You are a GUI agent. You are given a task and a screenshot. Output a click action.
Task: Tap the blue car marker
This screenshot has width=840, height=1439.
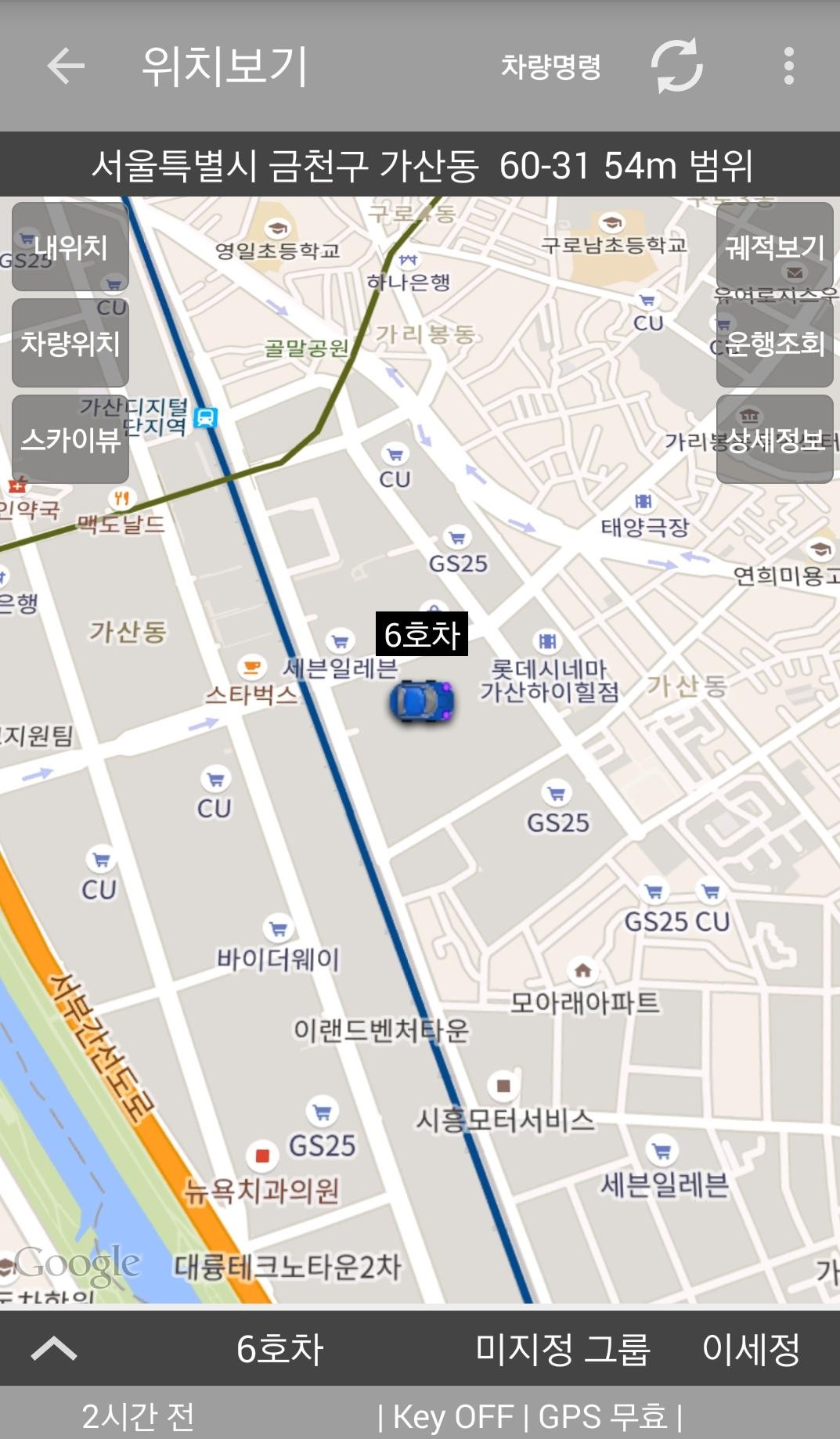tap(421, 700)
